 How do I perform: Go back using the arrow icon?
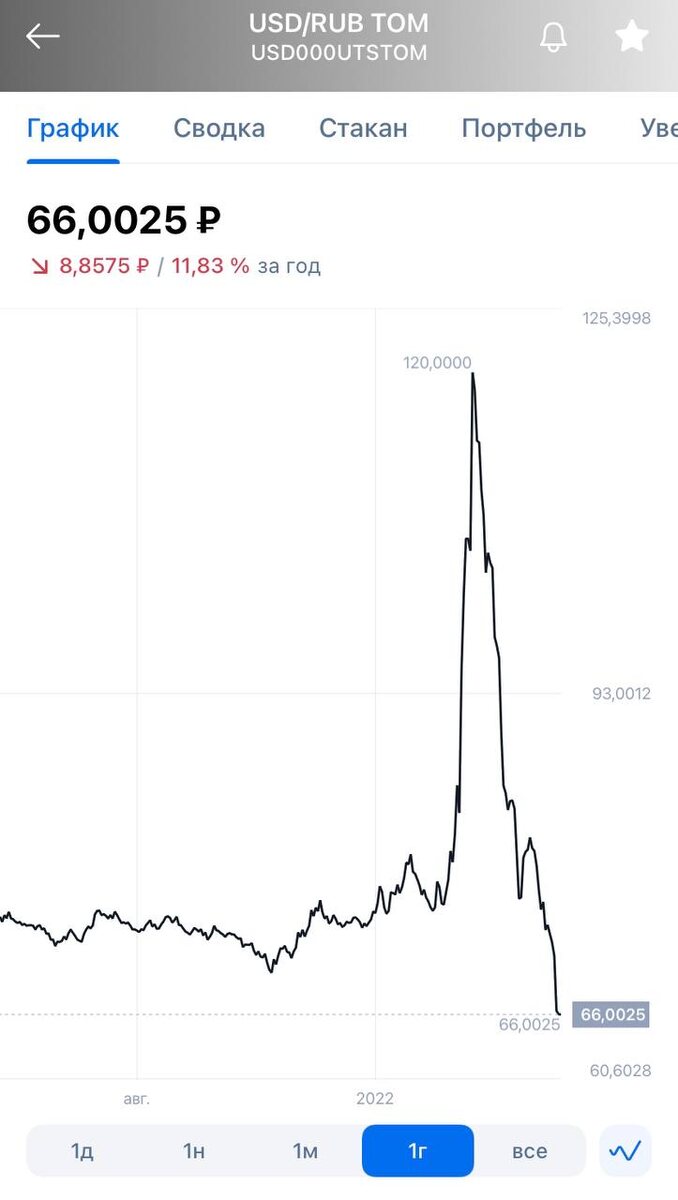(43, 37)
